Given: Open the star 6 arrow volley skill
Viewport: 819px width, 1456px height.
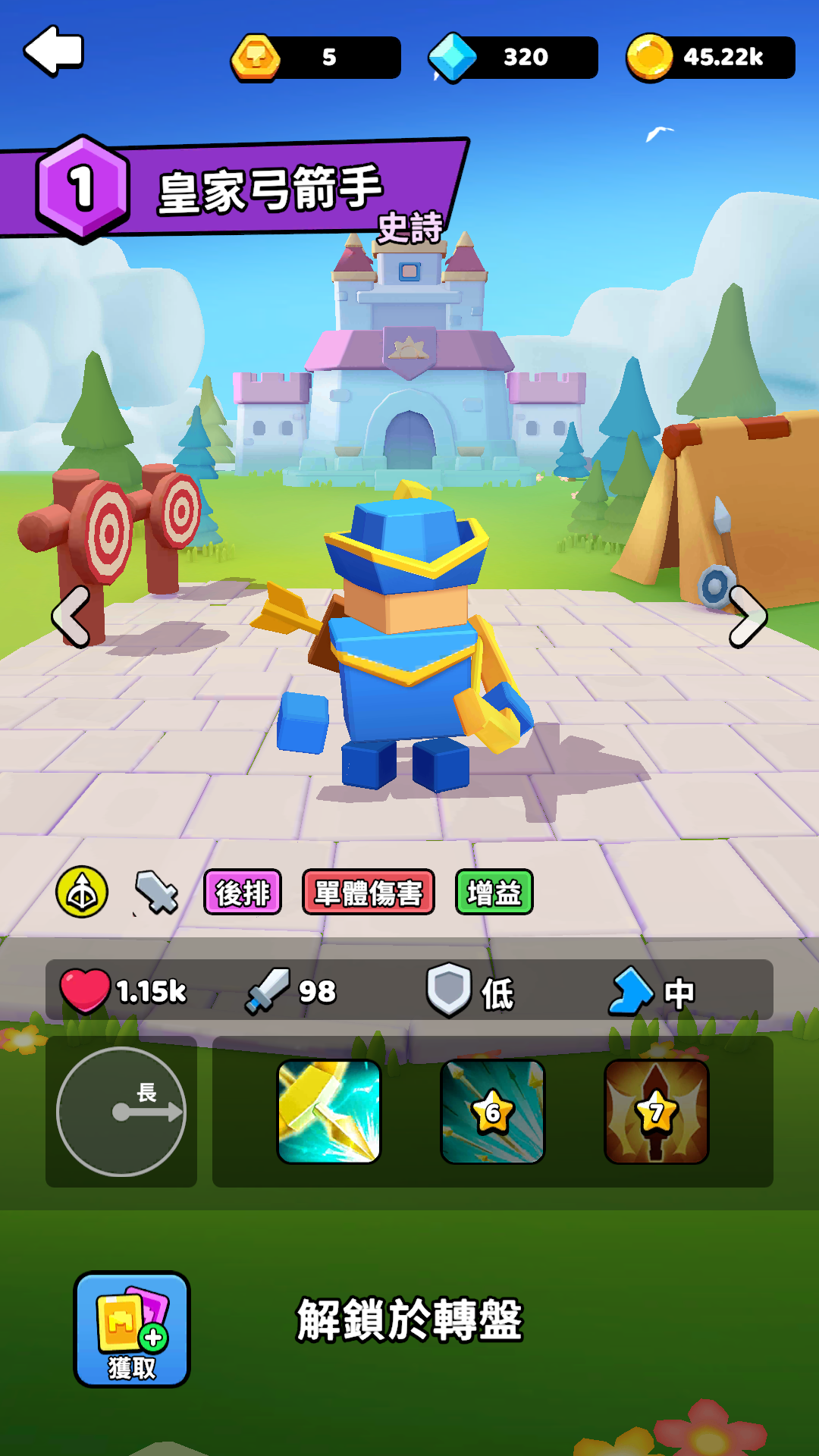Looking at the screenshot, I should (x=493, y=1112).
